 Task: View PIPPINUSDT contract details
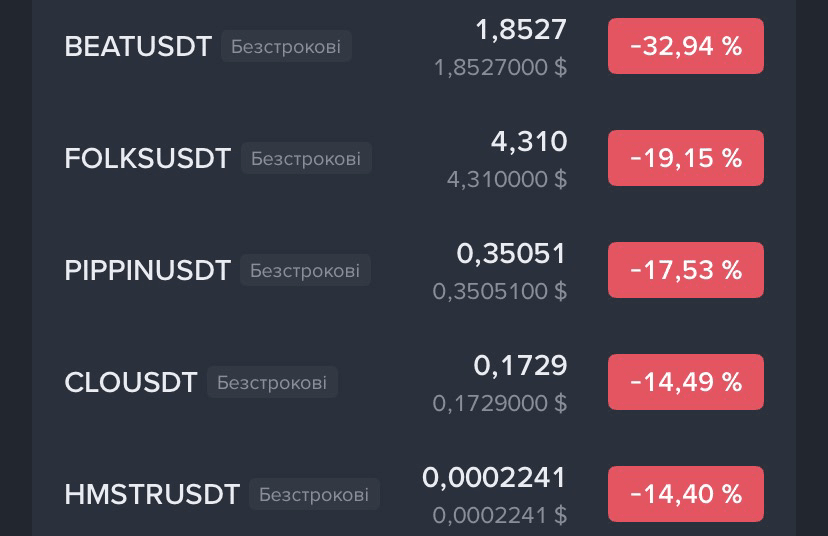coord(147,271)
